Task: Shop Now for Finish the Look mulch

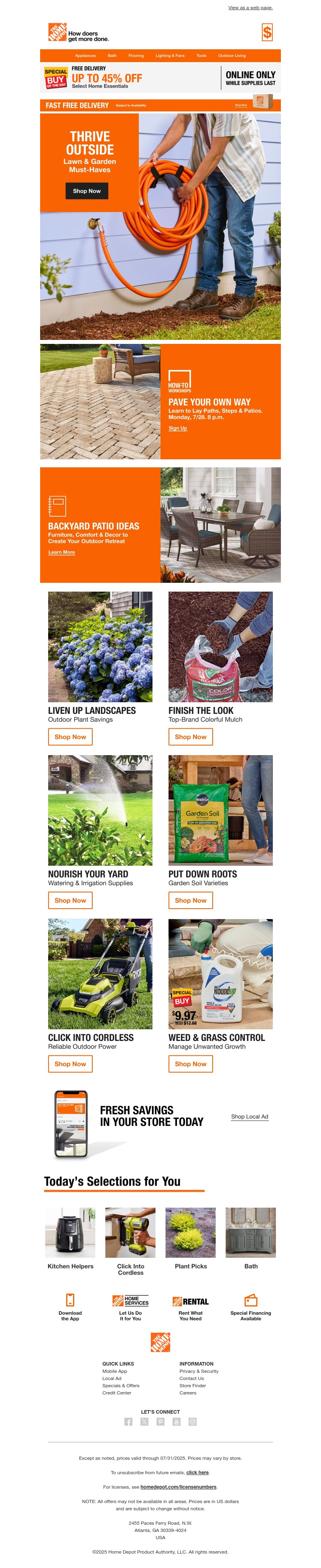Action: click(190, 737)
